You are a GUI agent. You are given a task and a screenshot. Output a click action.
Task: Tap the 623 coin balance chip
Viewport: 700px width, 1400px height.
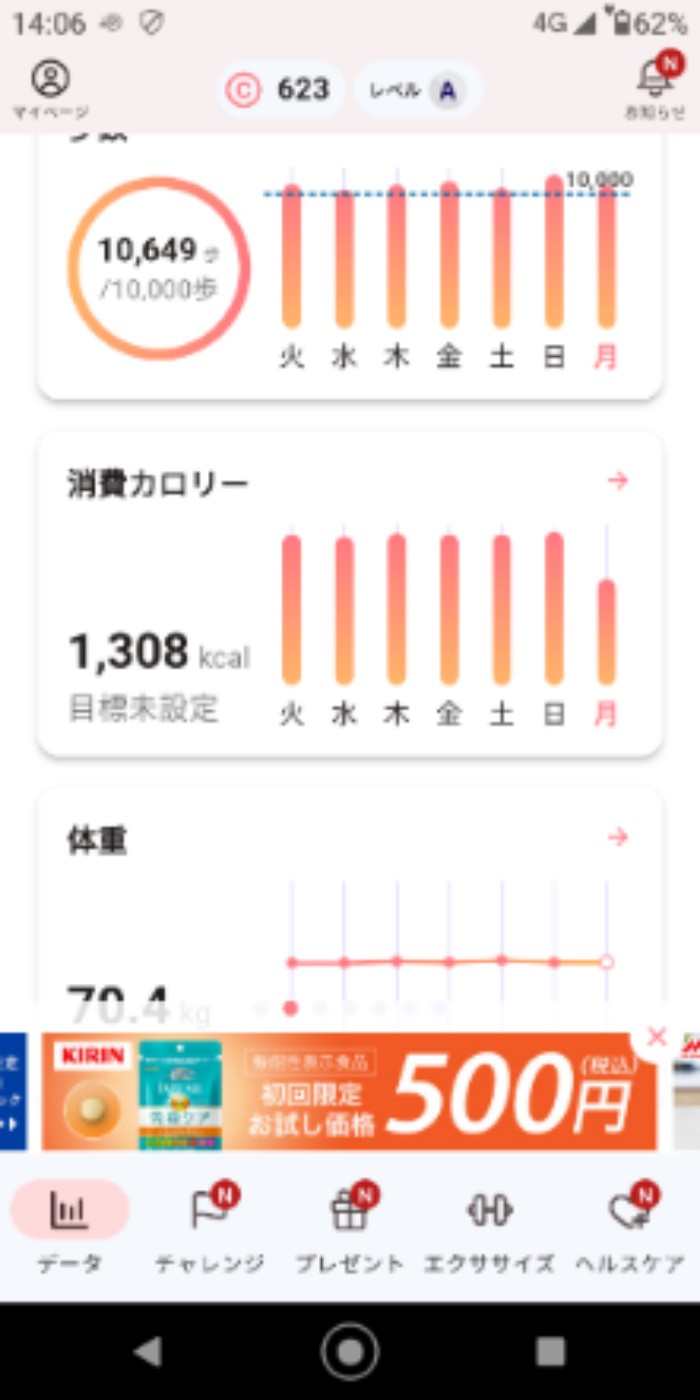point(280,90)
